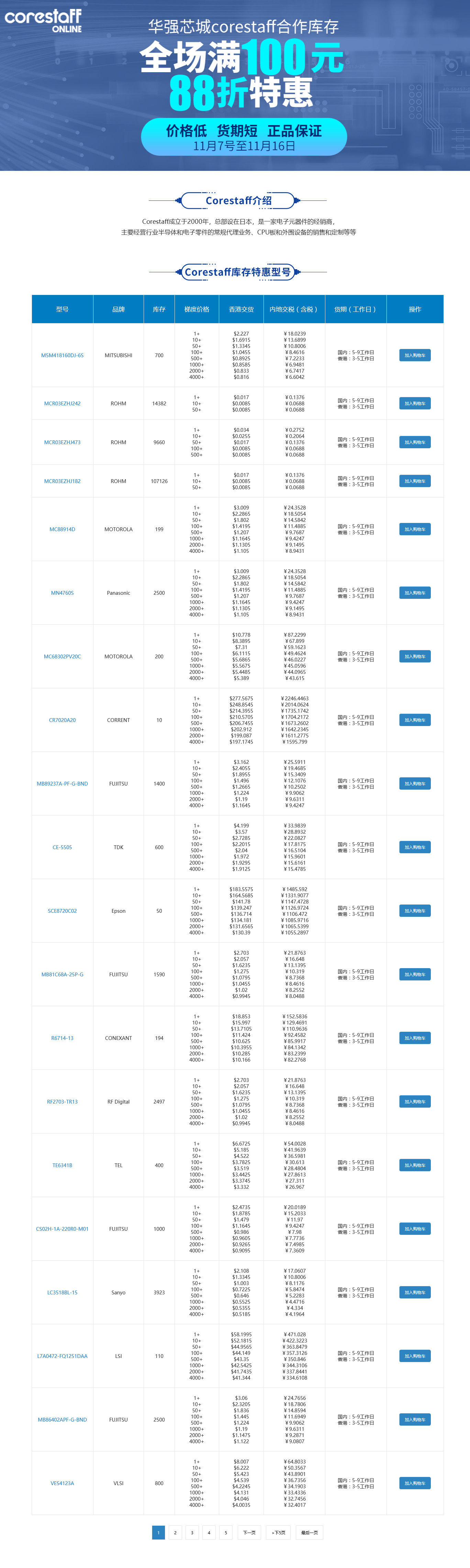Go to page 2 of results
The image size is (470, 1568).
pos(175,1533)
